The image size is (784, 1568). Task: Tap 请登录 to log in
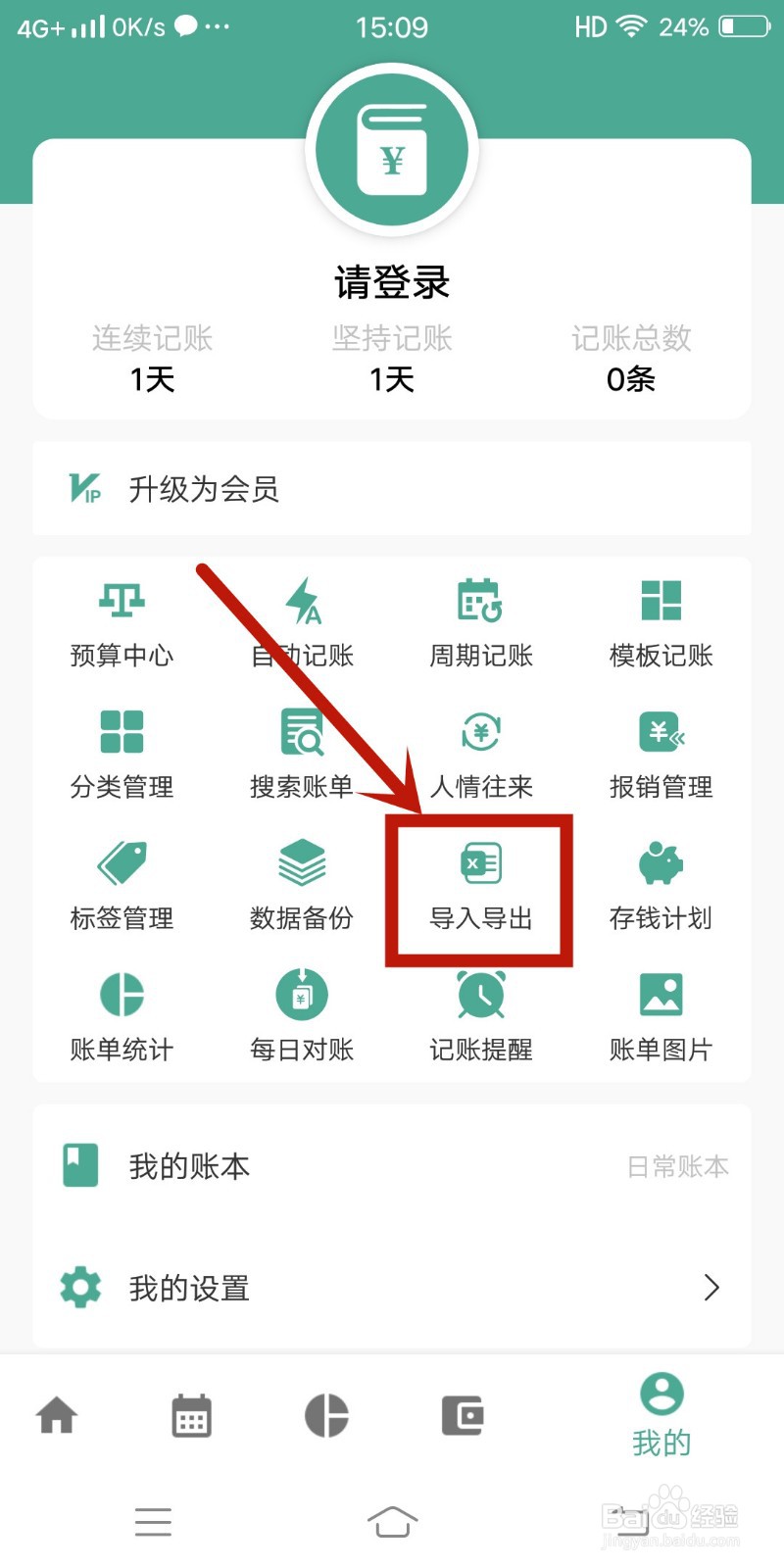coord(391,282)
